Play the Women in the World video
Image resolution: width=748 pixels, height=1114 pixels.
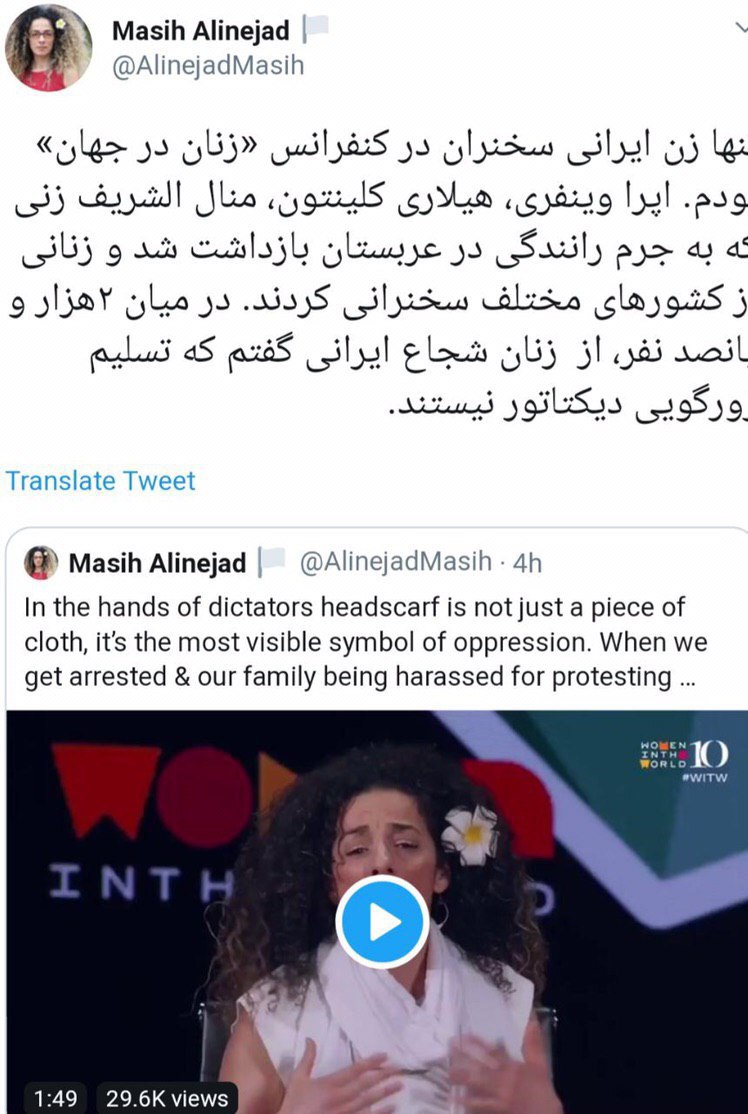pos(382,921)
